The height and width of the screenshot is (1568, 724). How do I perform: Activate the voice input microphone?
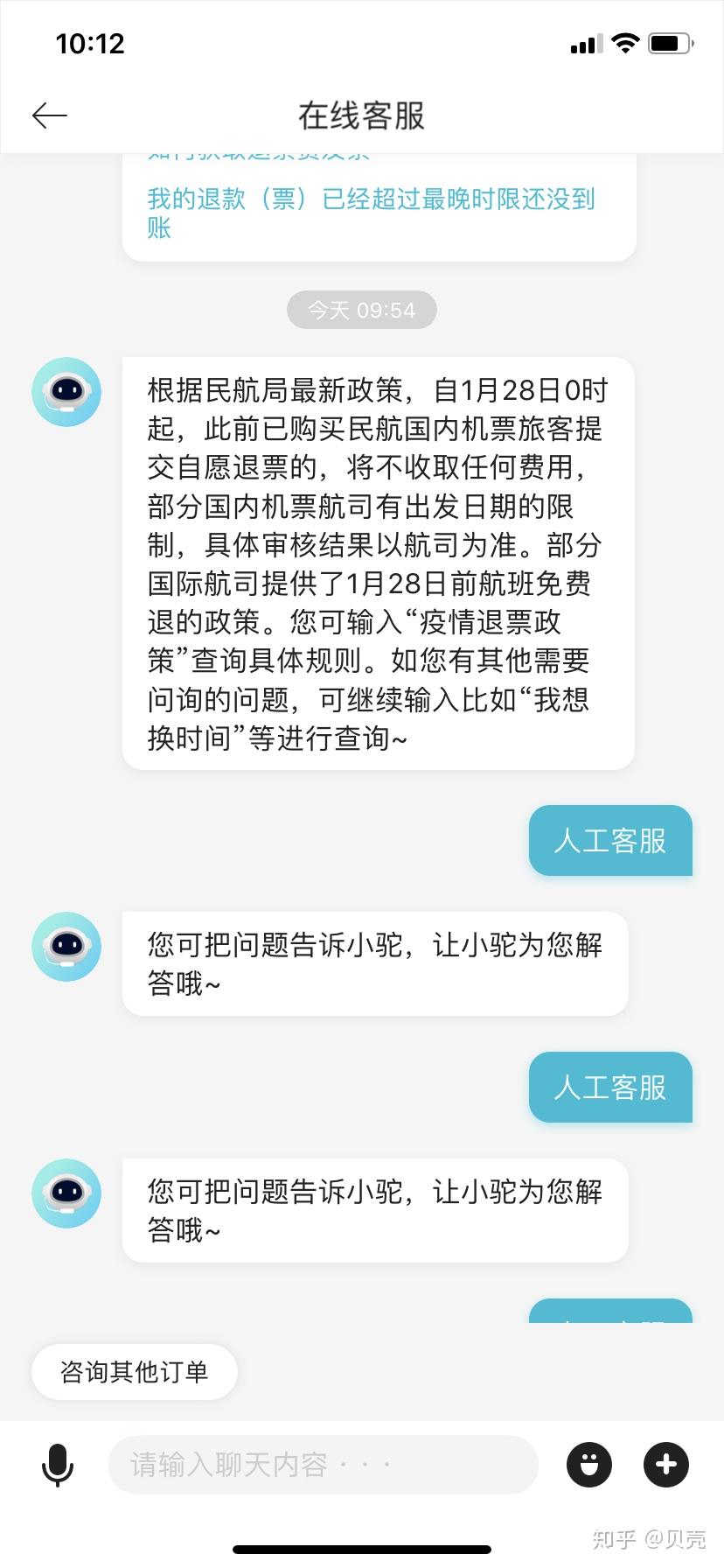pyautogui.click(x=58, y=1465)
